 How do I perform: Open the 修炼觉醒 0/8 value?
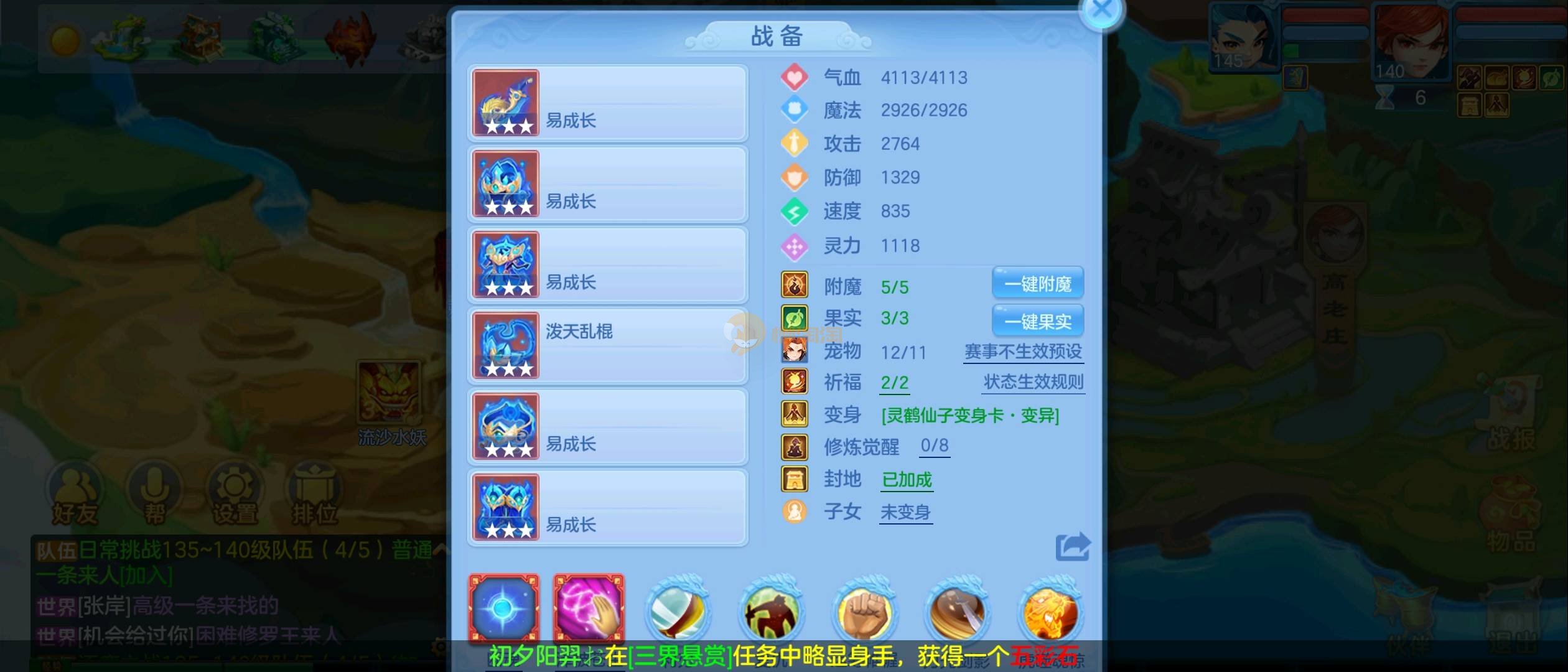coord(935,446)
